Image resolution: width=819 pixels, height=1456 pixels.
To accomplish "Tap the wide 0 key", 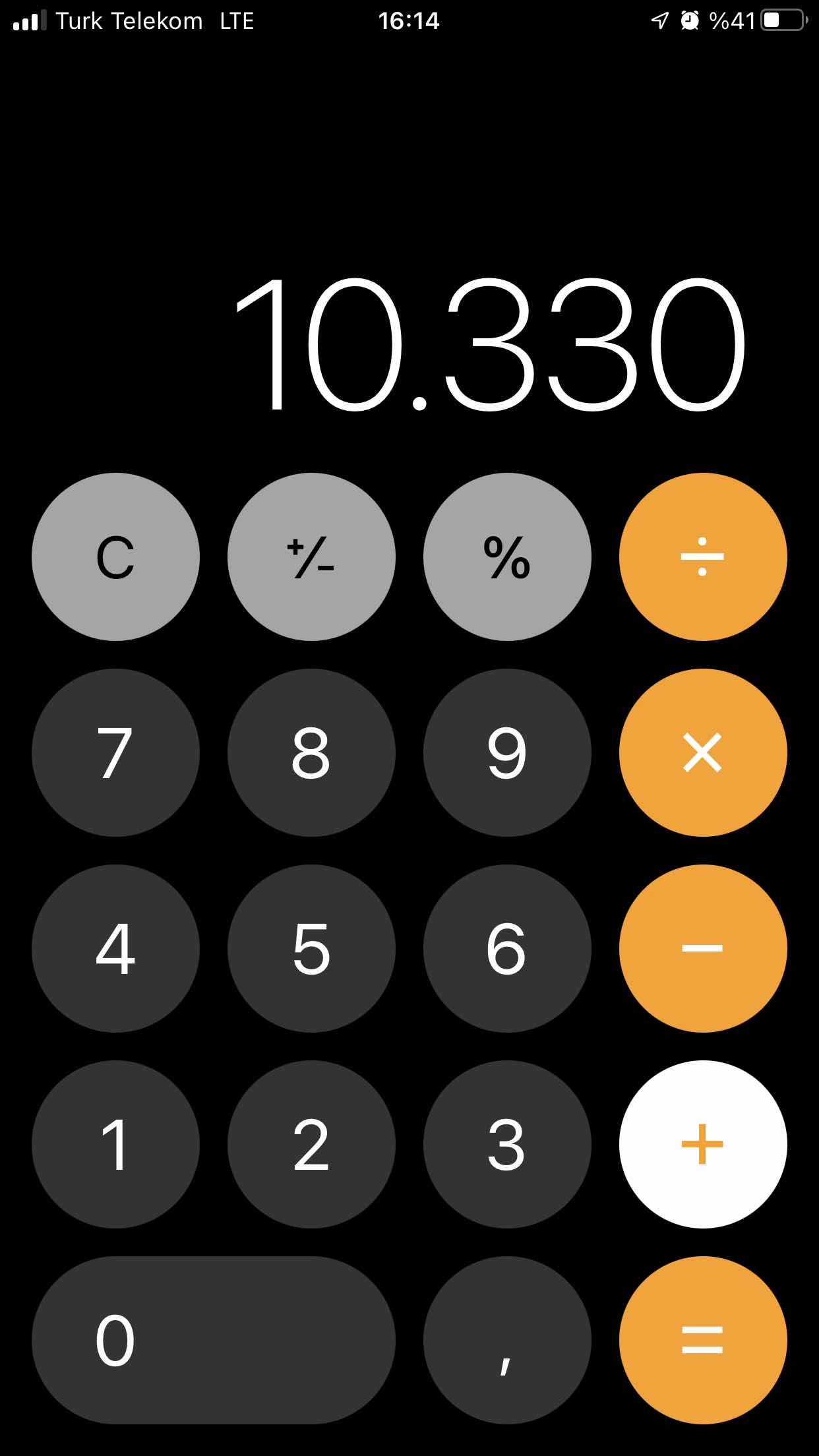I will click(x=213, y=1340).
